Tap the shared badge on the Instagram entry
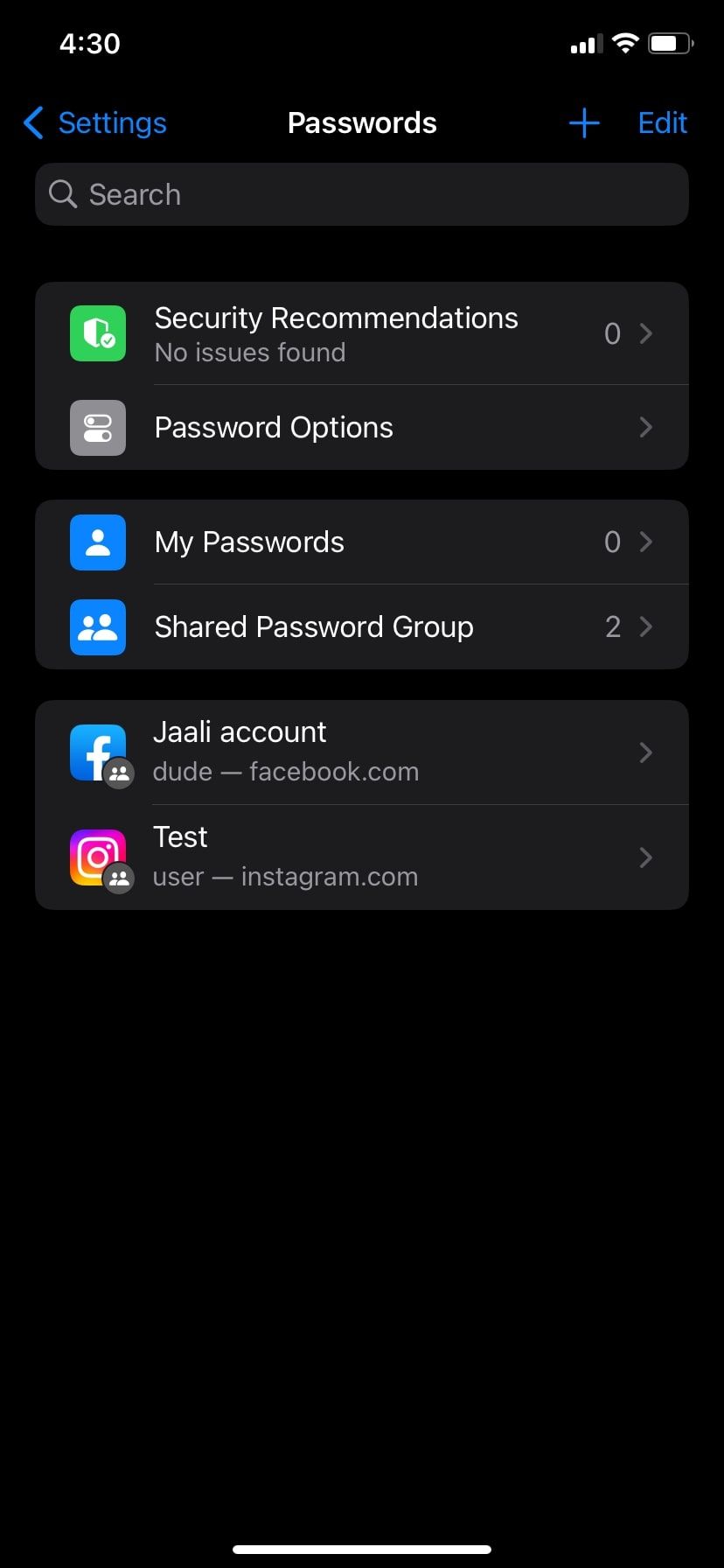 (x=121, y=878)
